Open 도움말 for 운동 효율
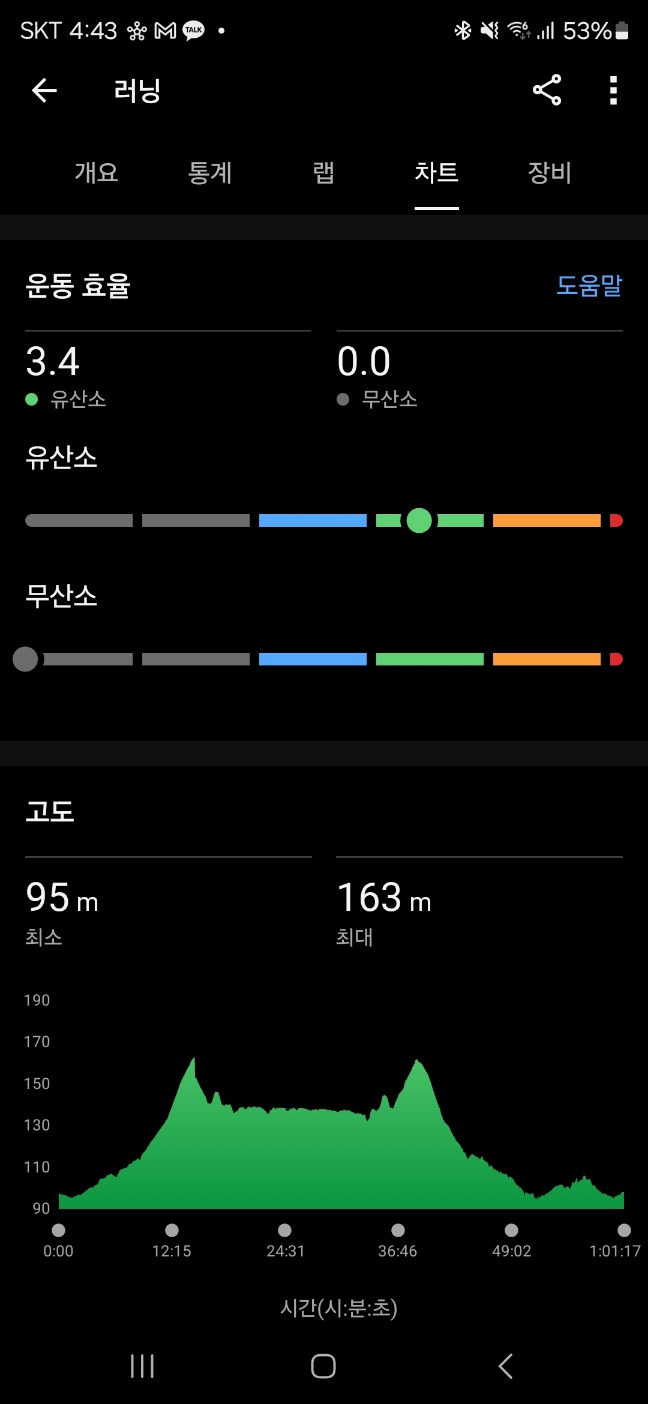648x1404 pixels. (x=589, y=286)
